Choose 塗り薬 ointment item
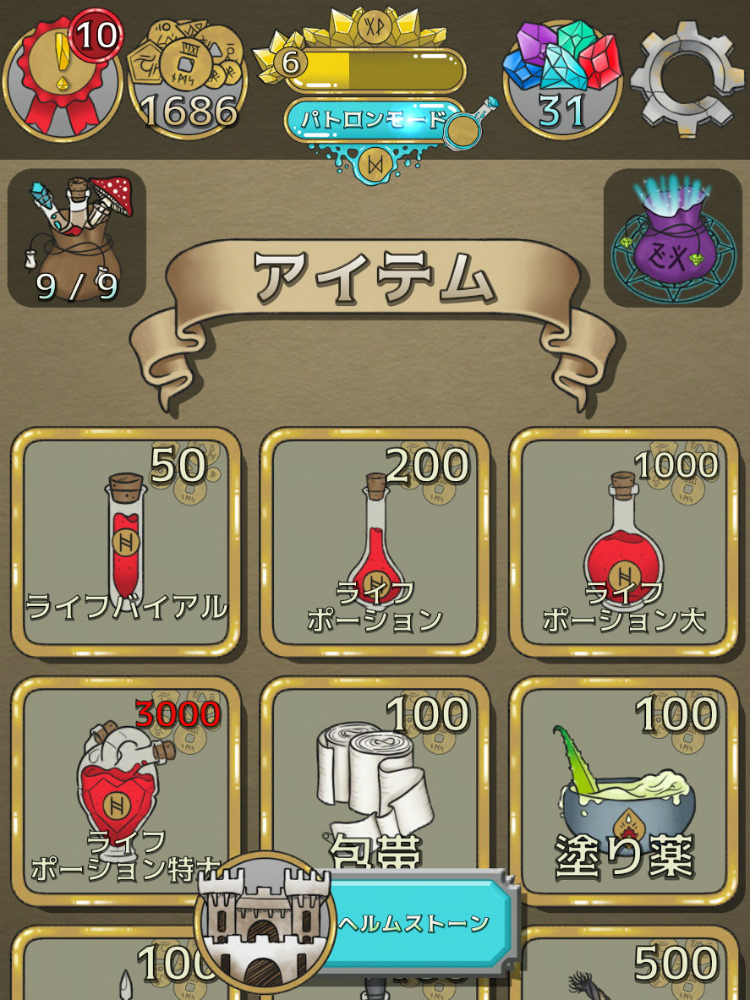750x1000 pixels. 624,790
